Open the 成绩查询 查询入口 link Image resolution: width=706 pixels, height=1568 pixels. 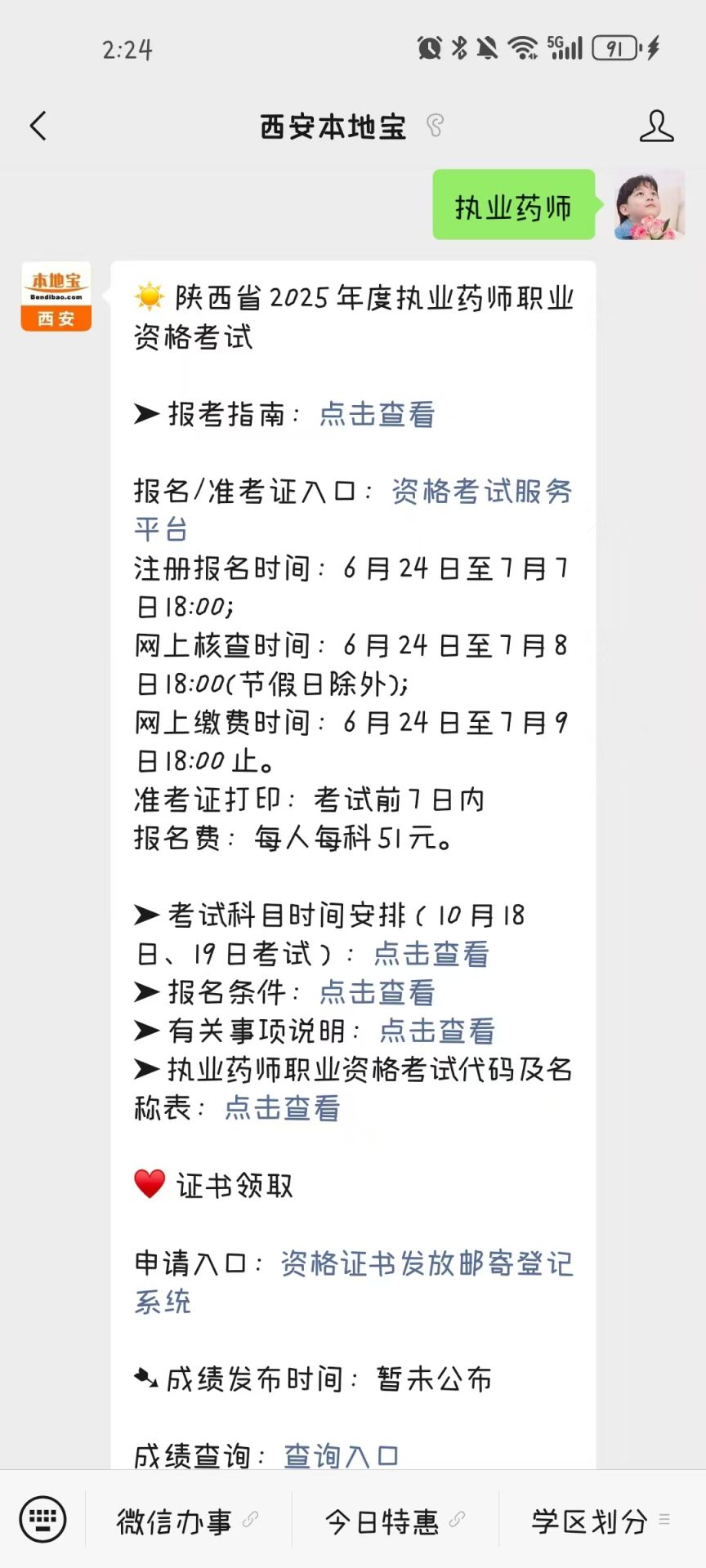(x=341, y=1456)
